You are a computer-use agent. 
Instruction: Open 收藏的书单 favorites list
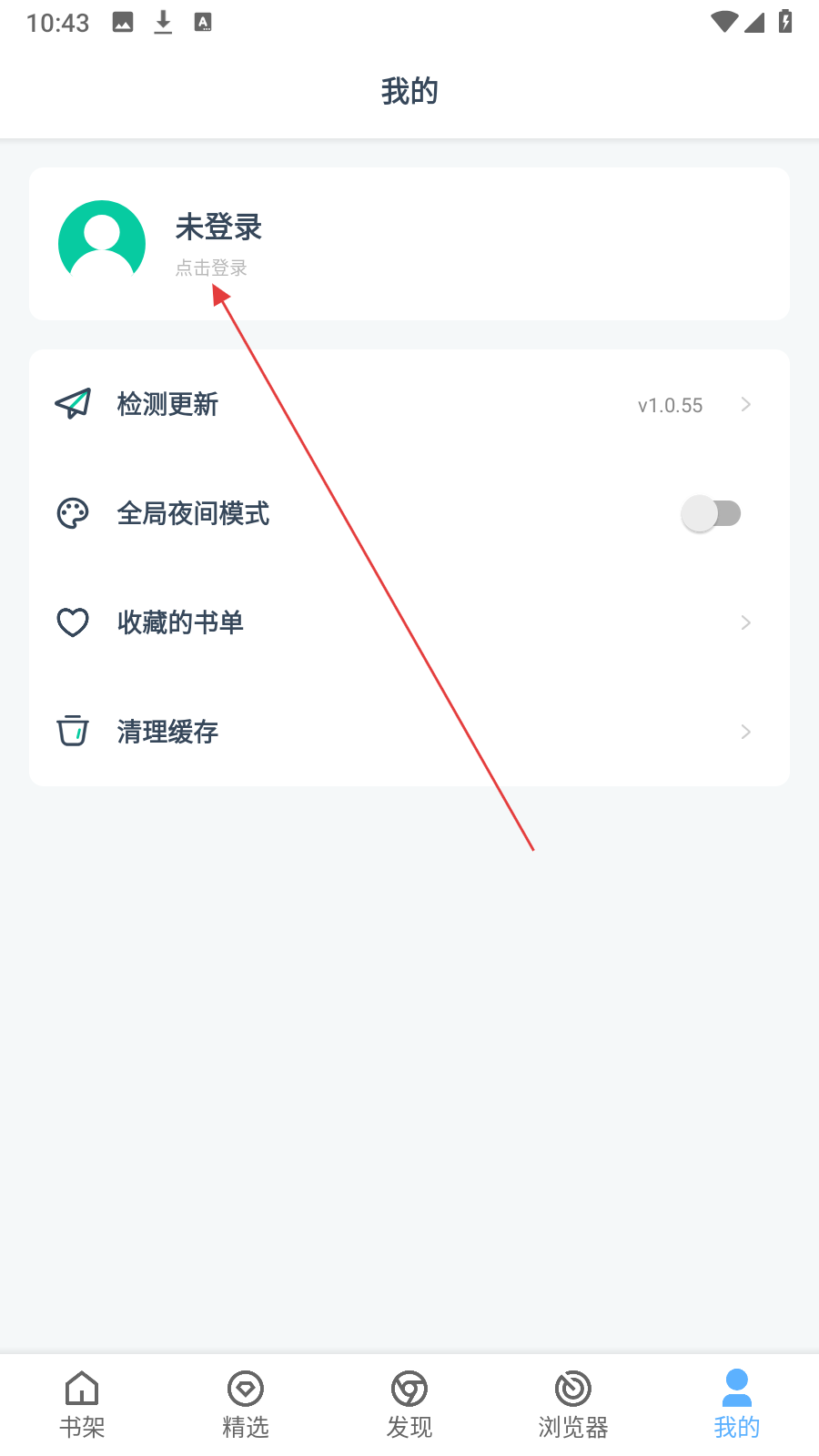409,622
